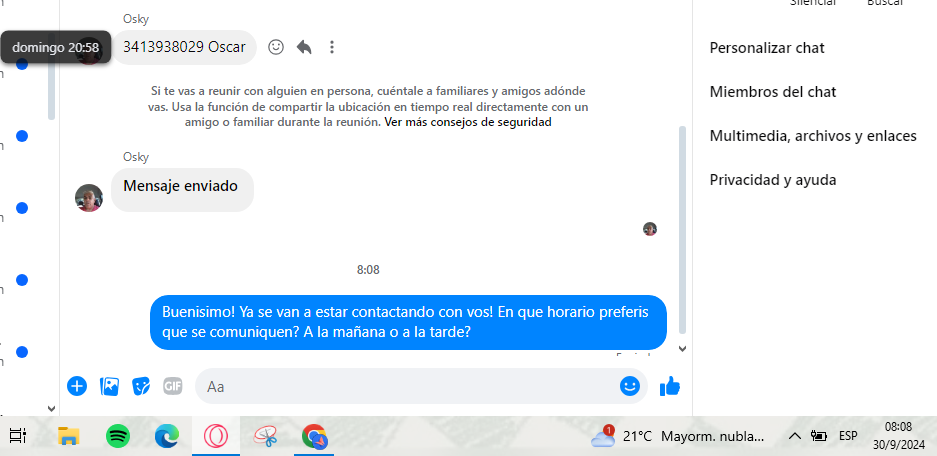Viewport: 937px width, 456px height.
Task: Open File Explorer from the taskbar
Action: click(69, 436)
